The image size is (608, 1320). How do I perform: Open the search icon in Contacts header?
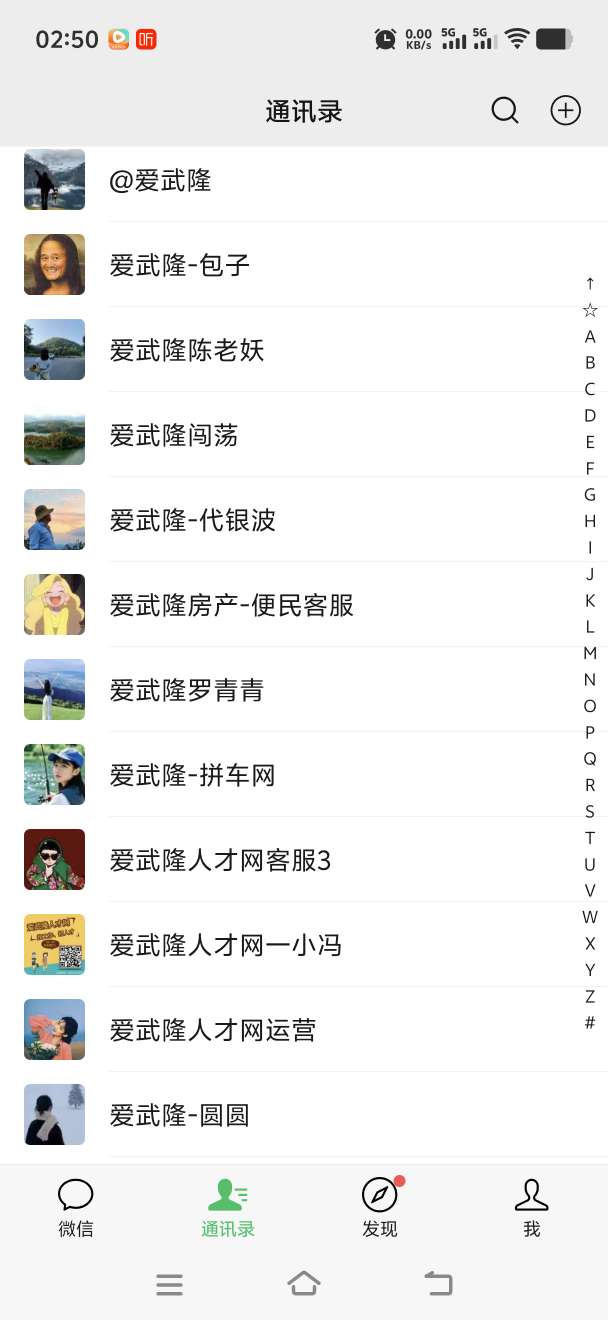point(505,110)
